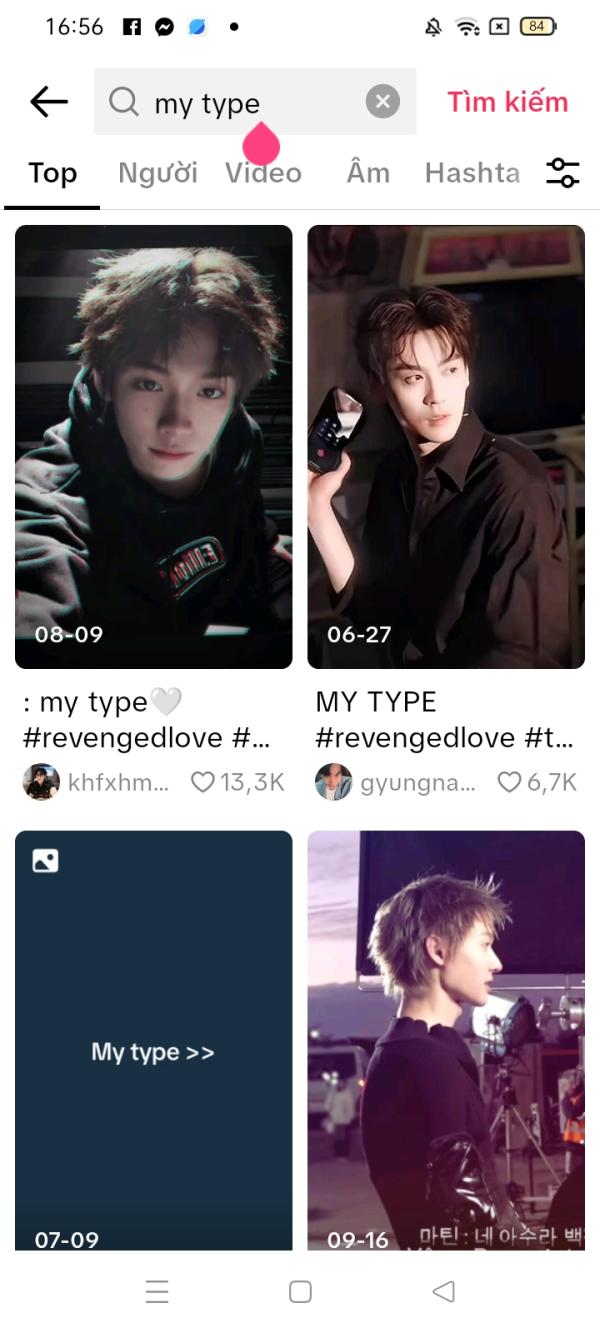Open the recent apps menu
Image resolution: width=600 pixels, height=1333 pixels.
[157, 1291]
